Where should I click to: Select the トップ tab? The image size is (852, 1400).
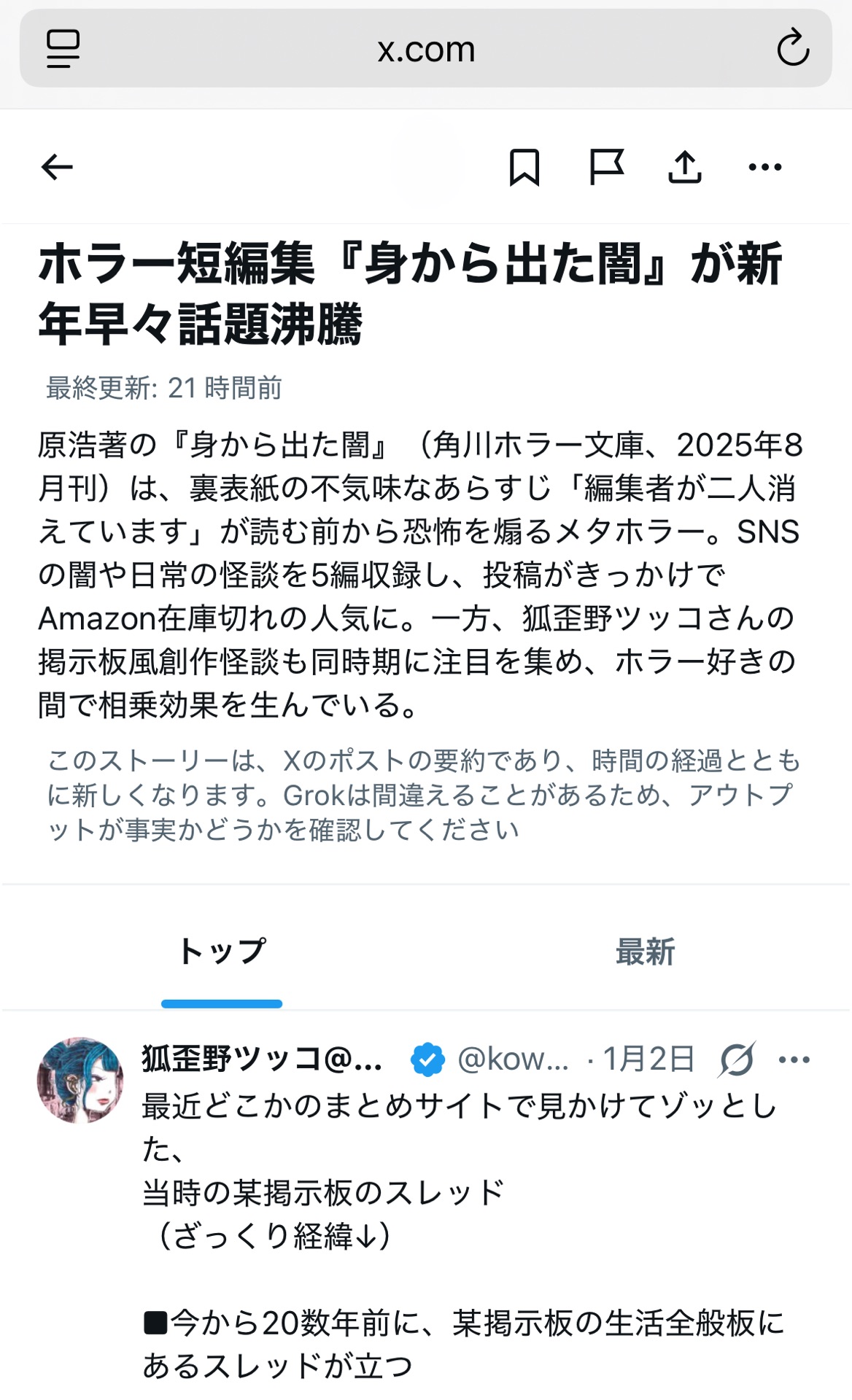point(222,952)
